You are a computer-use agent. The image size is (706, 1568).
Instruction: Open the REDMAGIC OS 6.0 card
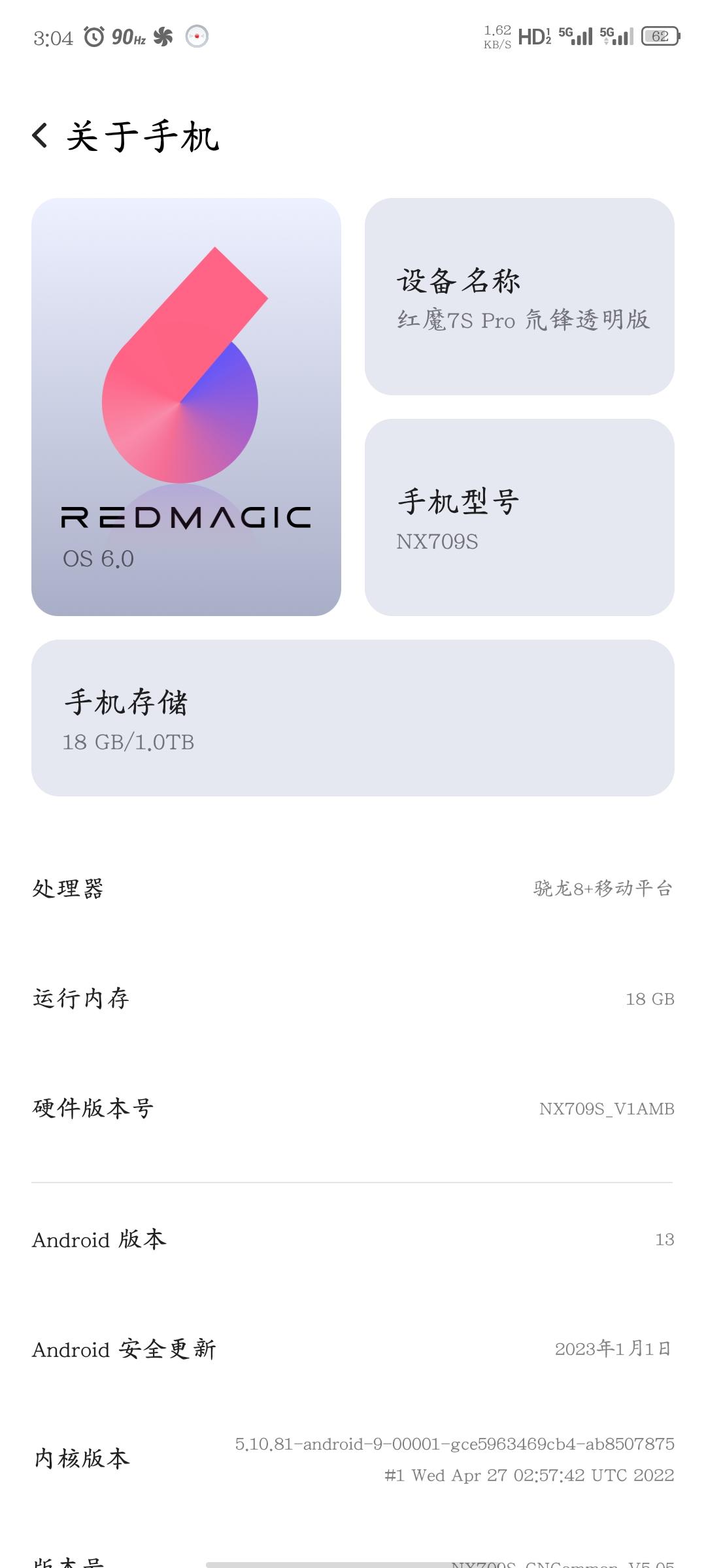coord(186,406)
